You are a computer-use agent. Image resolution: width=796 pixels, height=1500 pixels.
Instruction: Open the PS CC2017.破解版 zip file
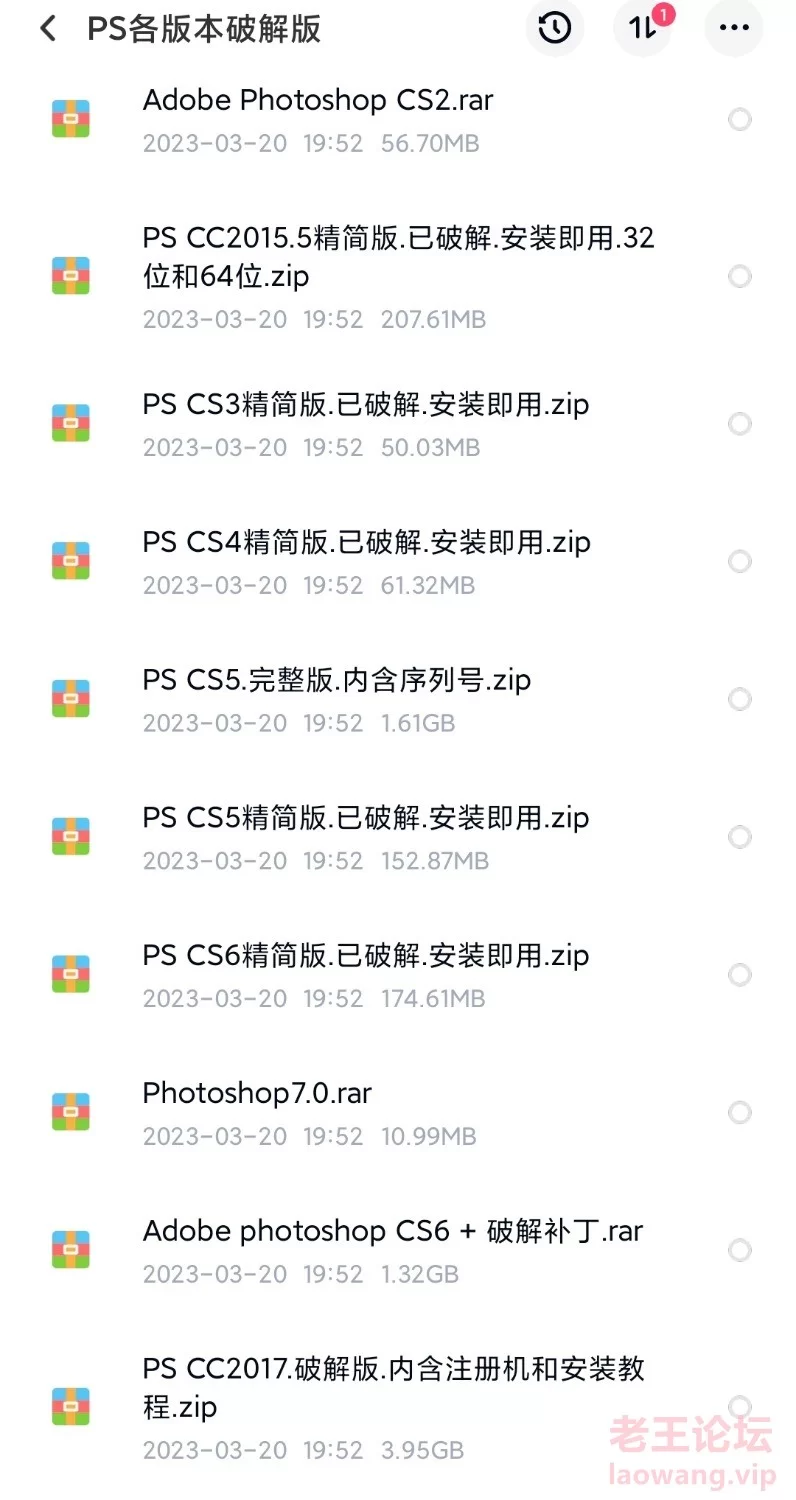[398, 1407]
